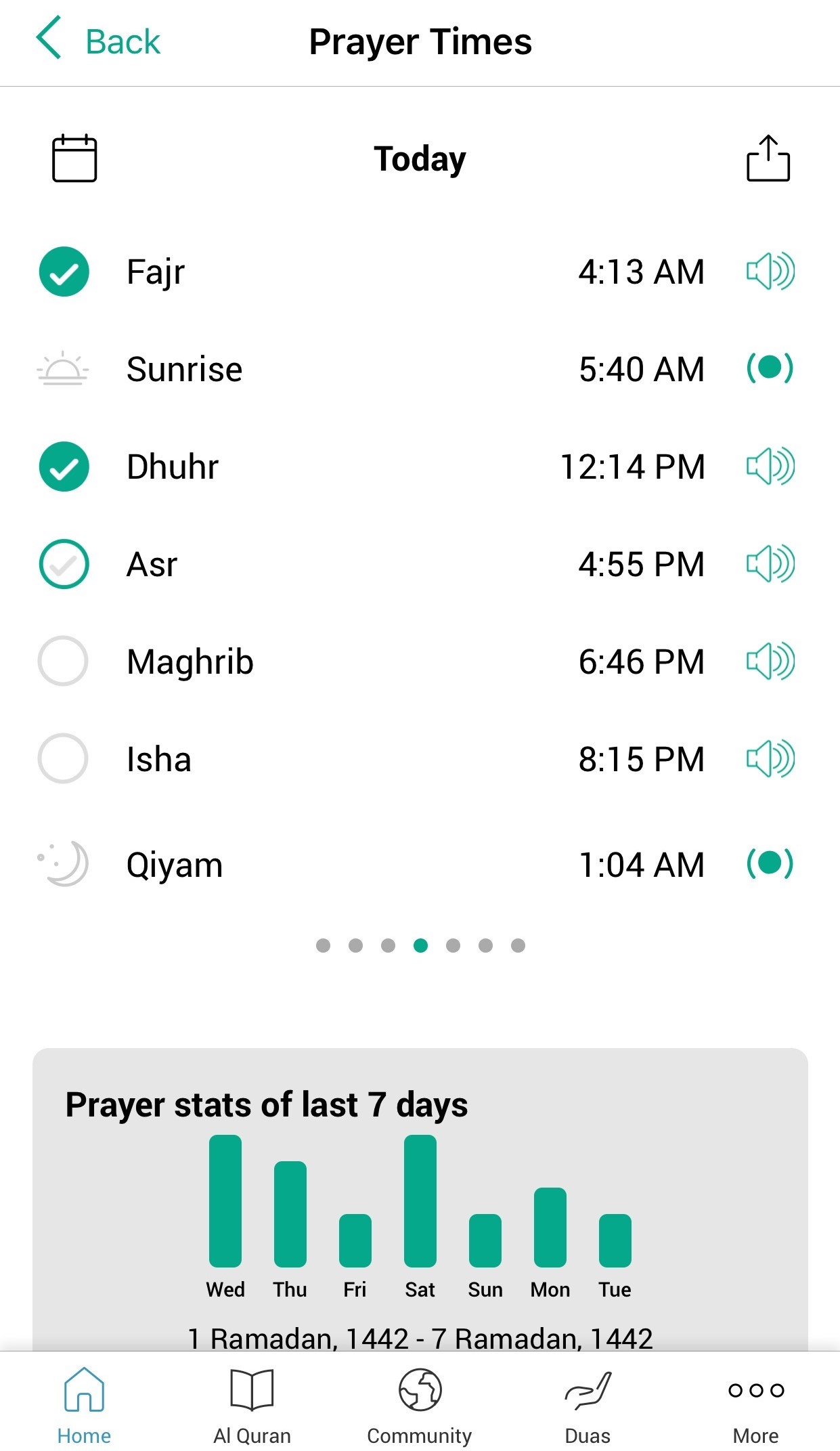Open the Community tab

[420, 1406]
